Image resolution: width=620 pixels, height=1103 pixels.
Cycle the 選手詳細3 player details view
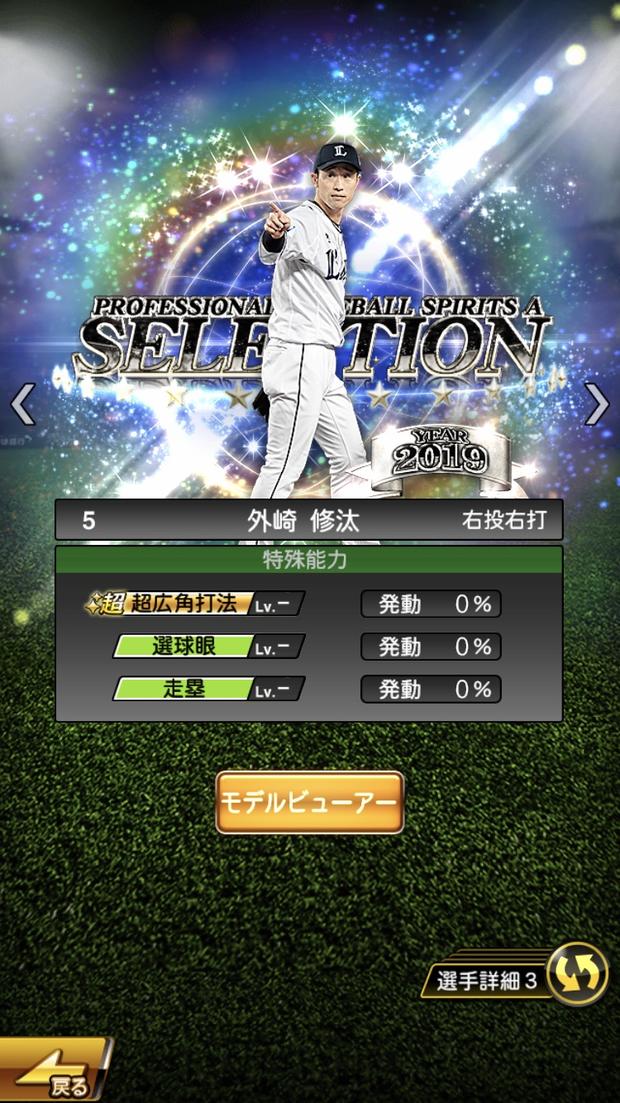(577, 973)
